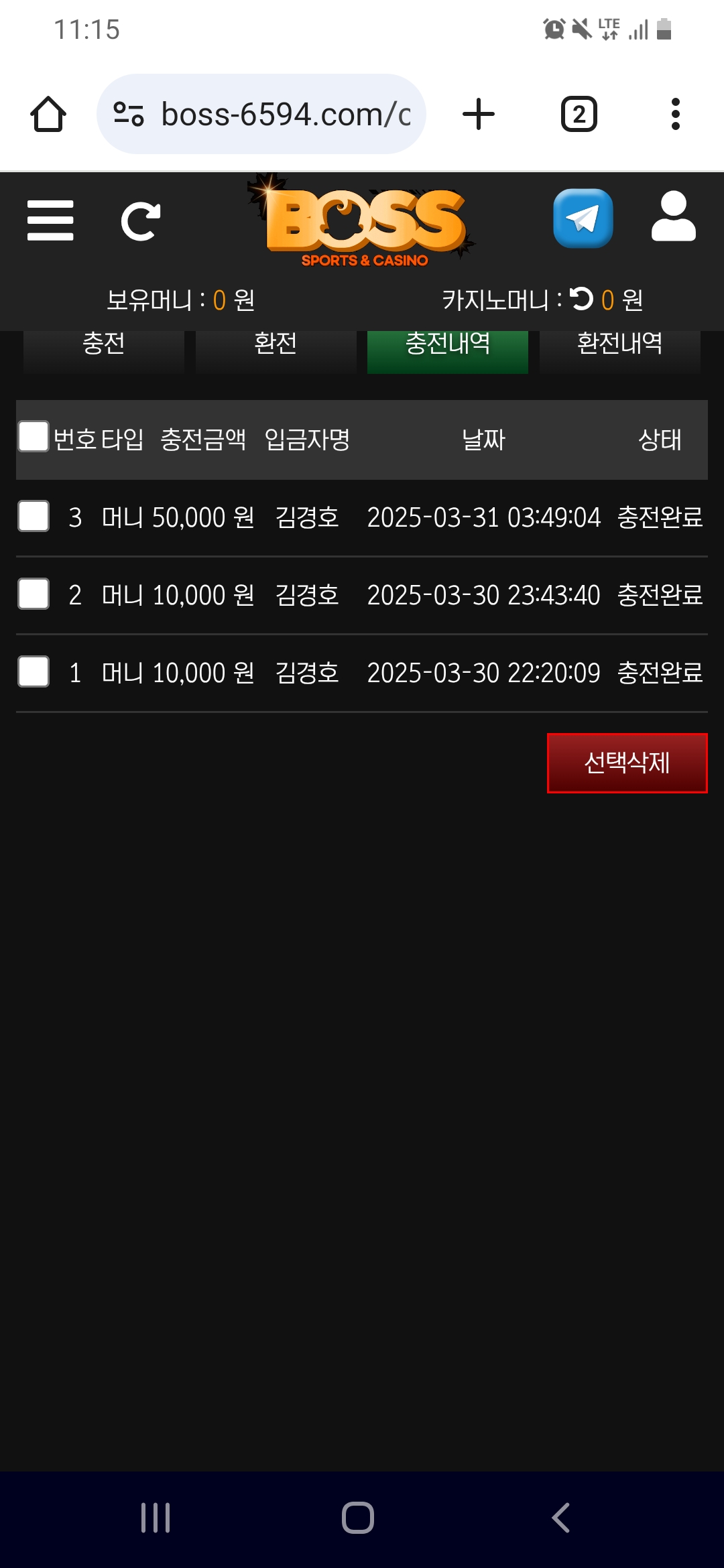The width and height of the screenshot is (724, 1568).
Task: Tick the checkbox for entry number 1
Action: click(x=34, y=671)
